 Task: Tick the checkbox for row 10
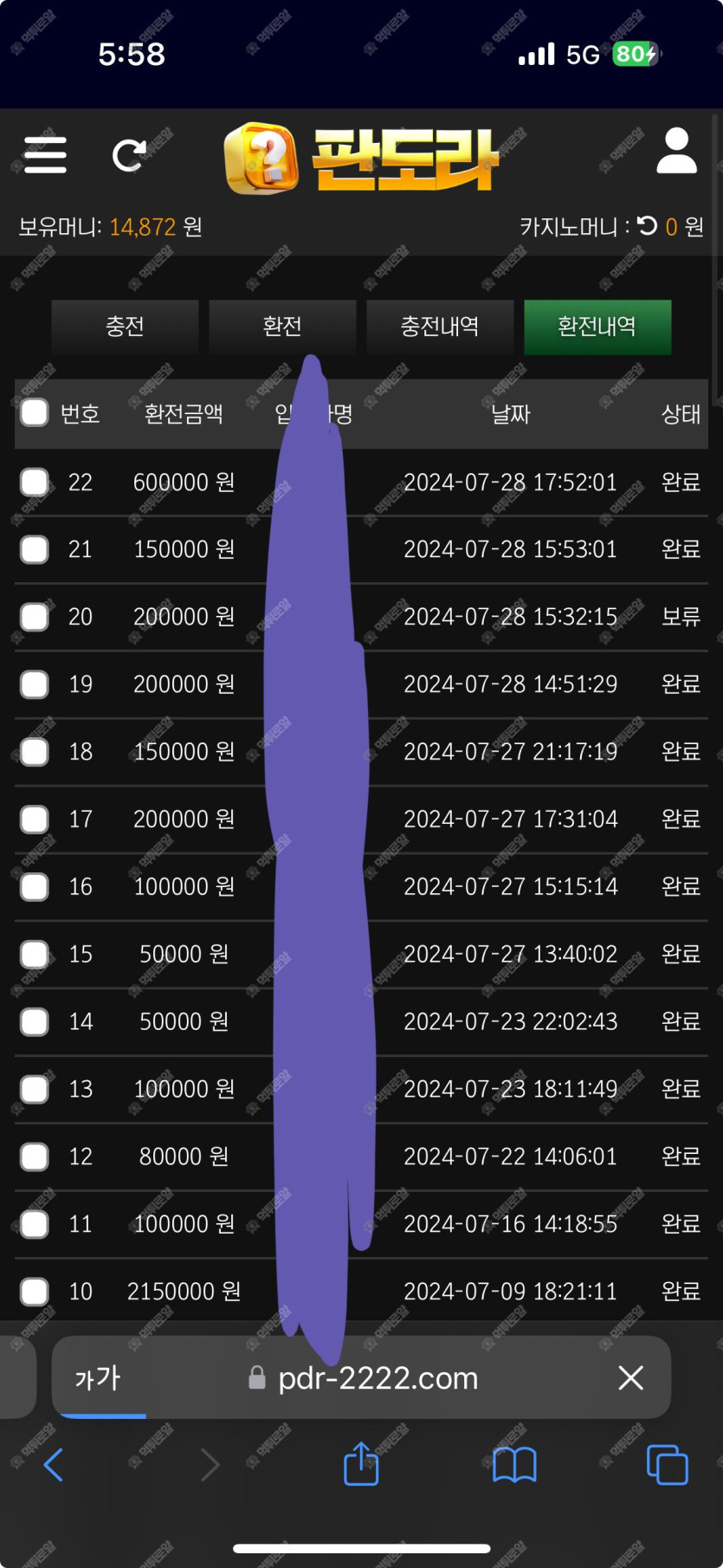(35, 1292)
